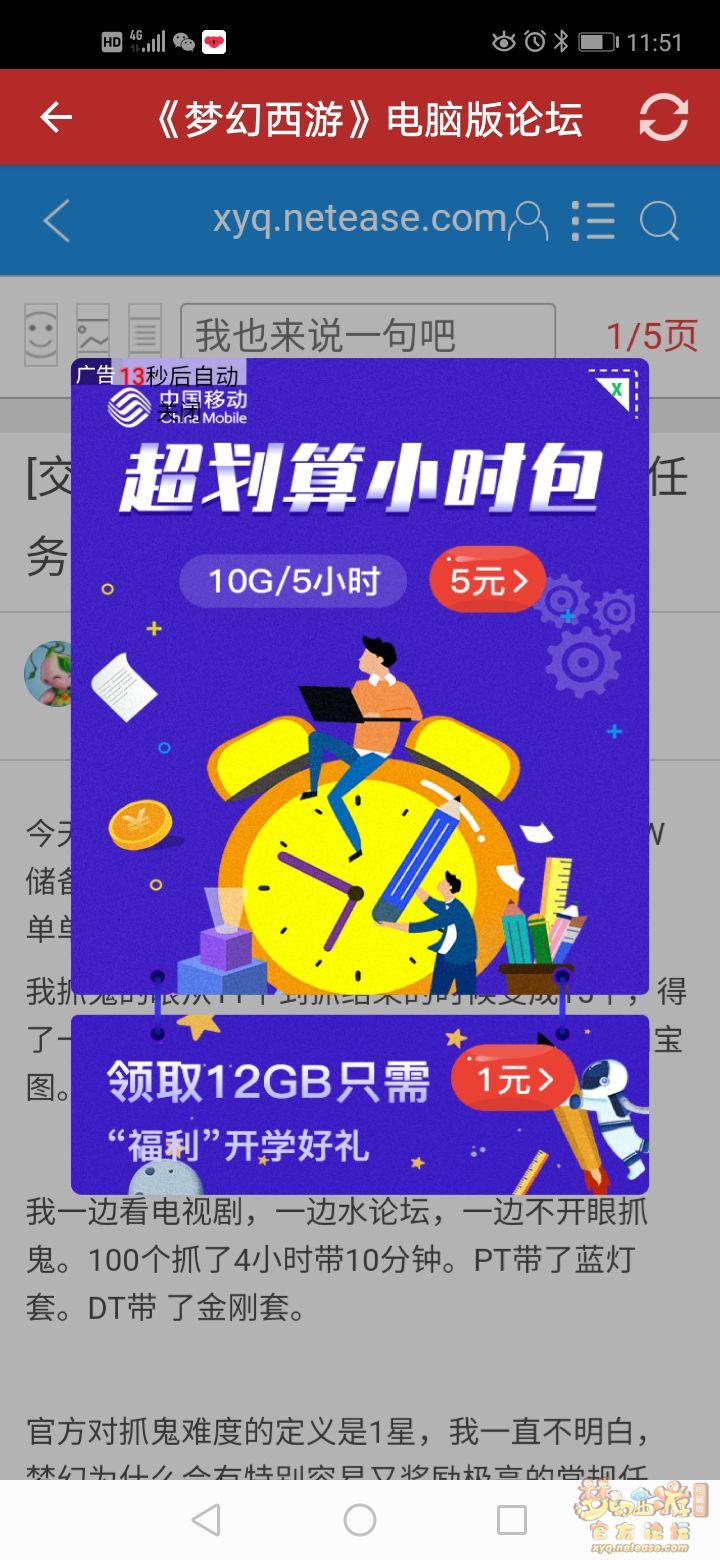The width and height of the screenshot is (720, 1560).
Task: Tap the 我也来说一句吧 reply field
Action: (x=367, y=335)
